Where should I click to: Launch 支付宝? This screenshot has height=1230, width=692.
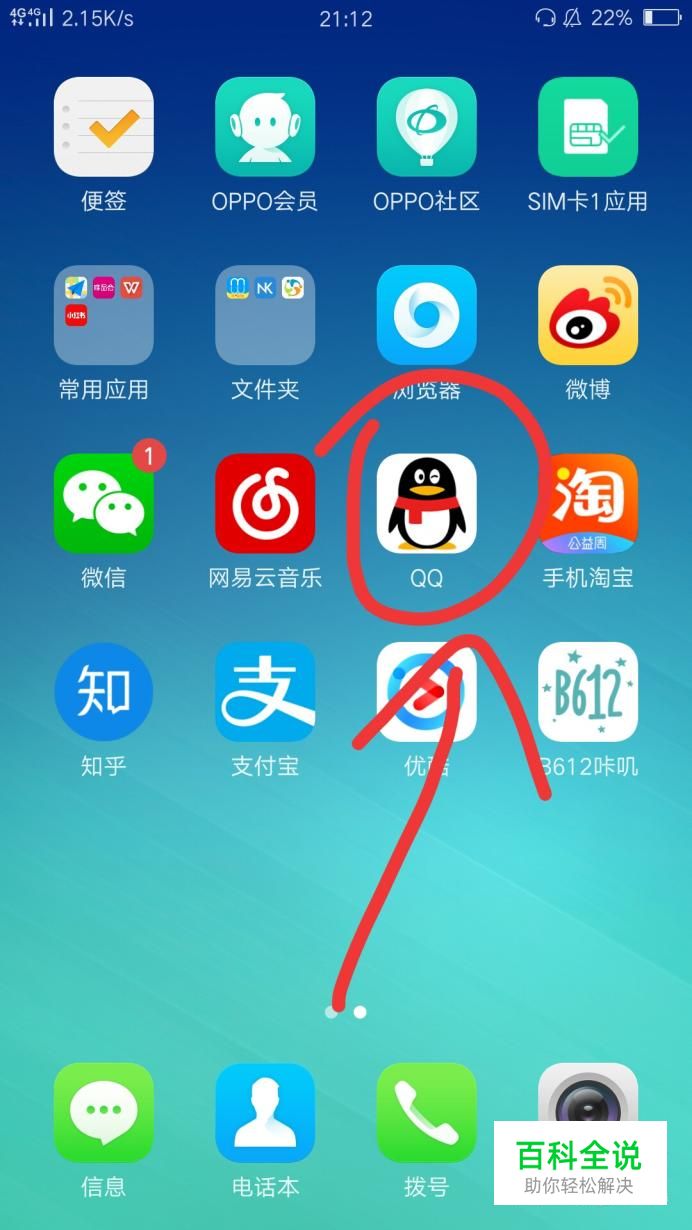point(265,692)
